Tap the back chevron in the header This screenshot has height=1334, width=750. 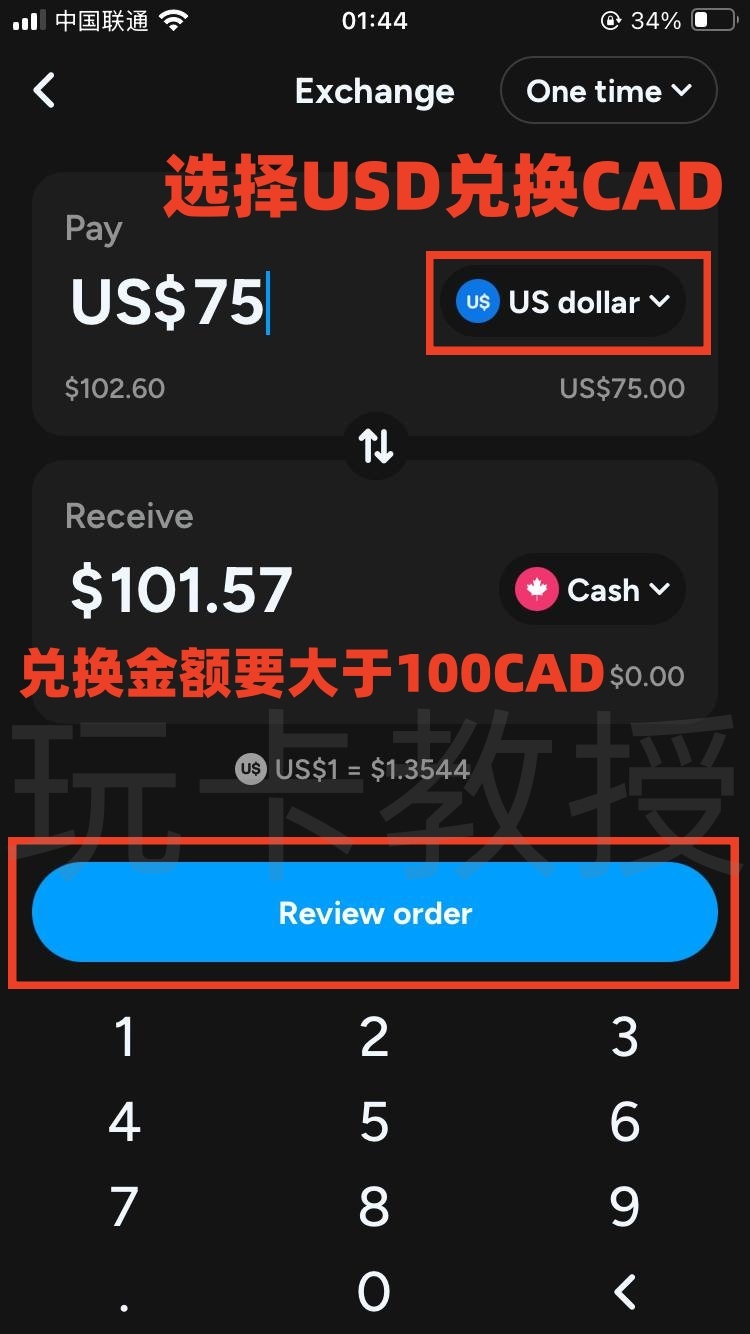pyautogui.click(x=44, y=90)
